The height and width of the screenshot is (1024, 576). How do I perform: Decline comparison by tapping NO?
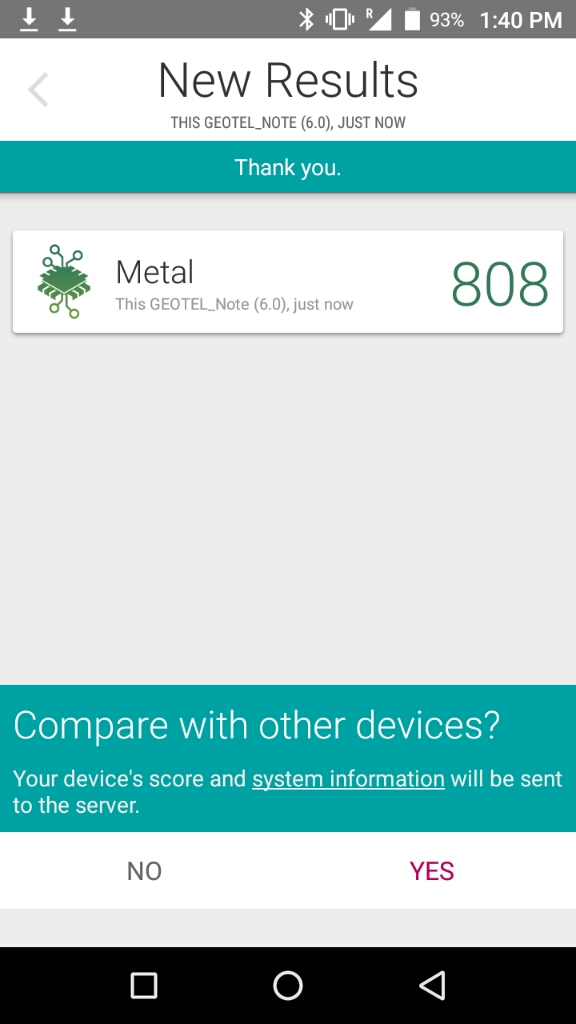(x=144, y=871)
